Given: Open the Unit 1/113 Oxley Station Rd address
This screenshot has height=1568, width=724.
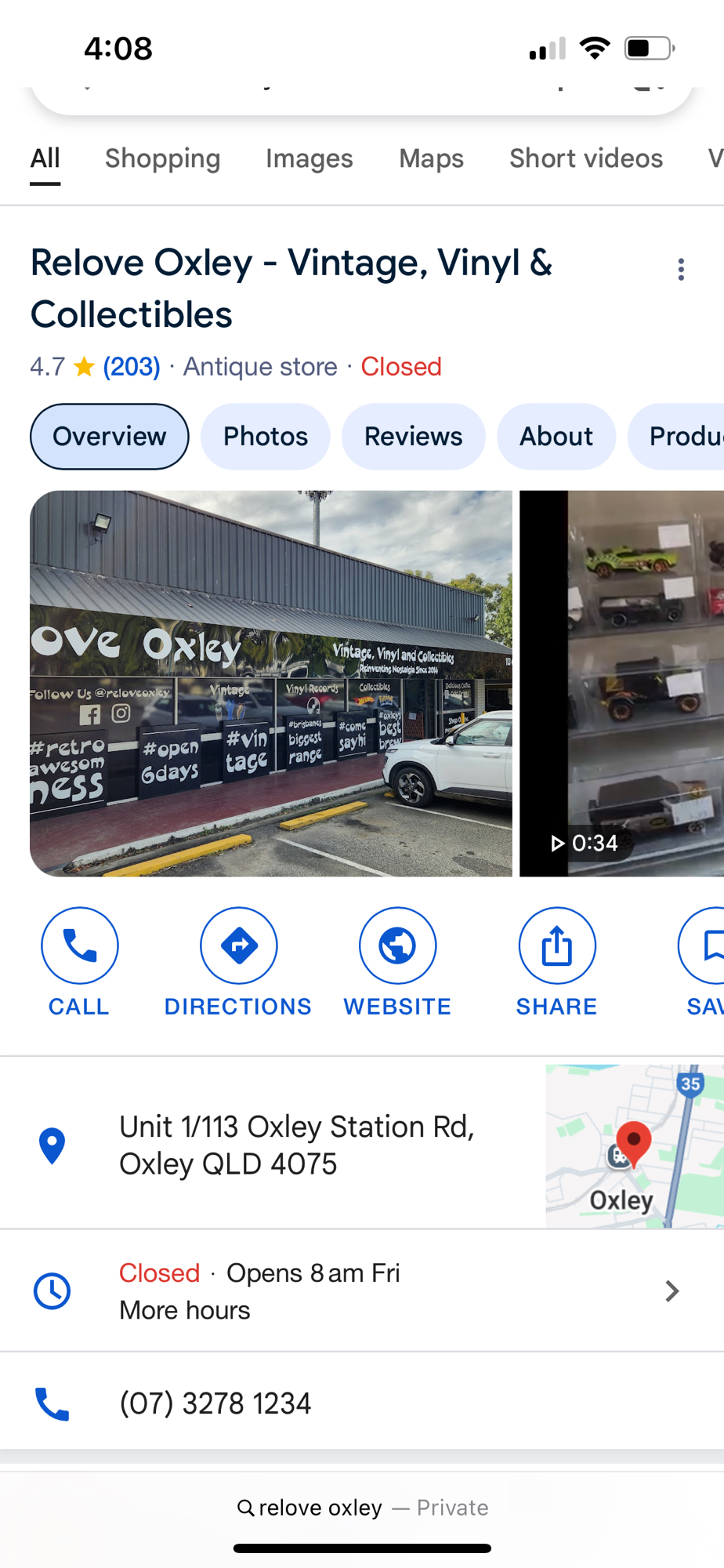Looking at the screenshot, I should [x=296, y=1145].
